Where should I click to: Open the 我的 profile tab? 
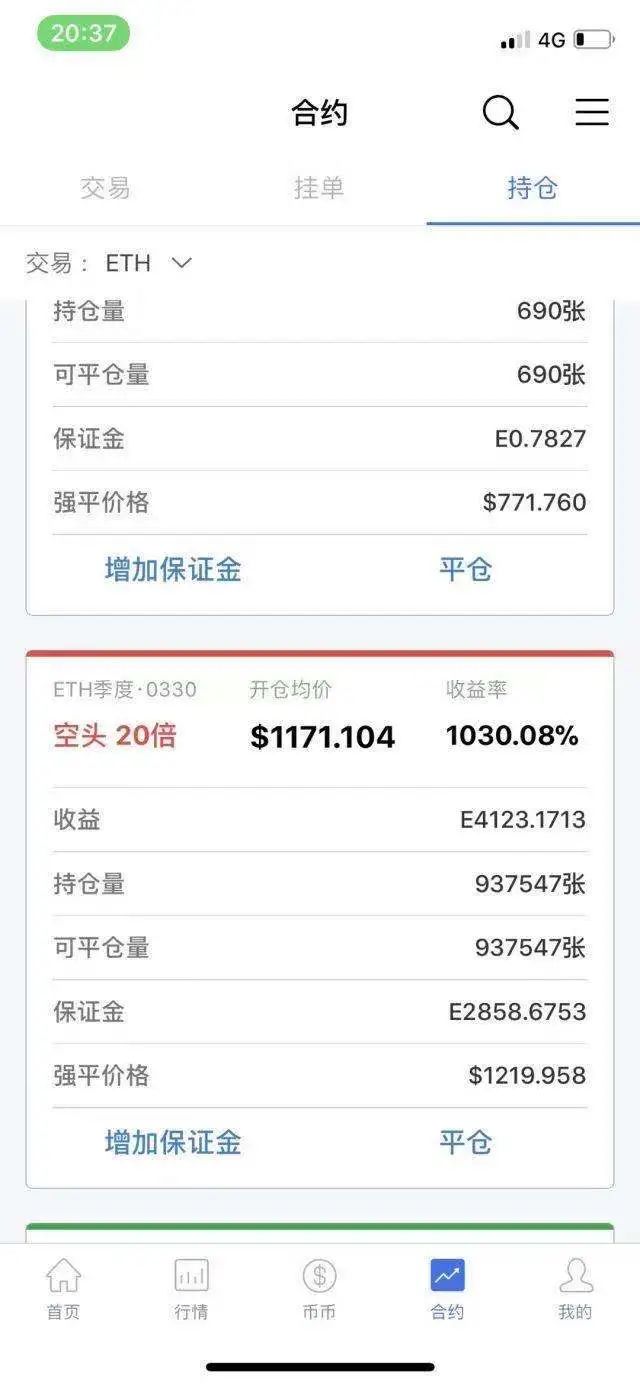[575, 1289]
